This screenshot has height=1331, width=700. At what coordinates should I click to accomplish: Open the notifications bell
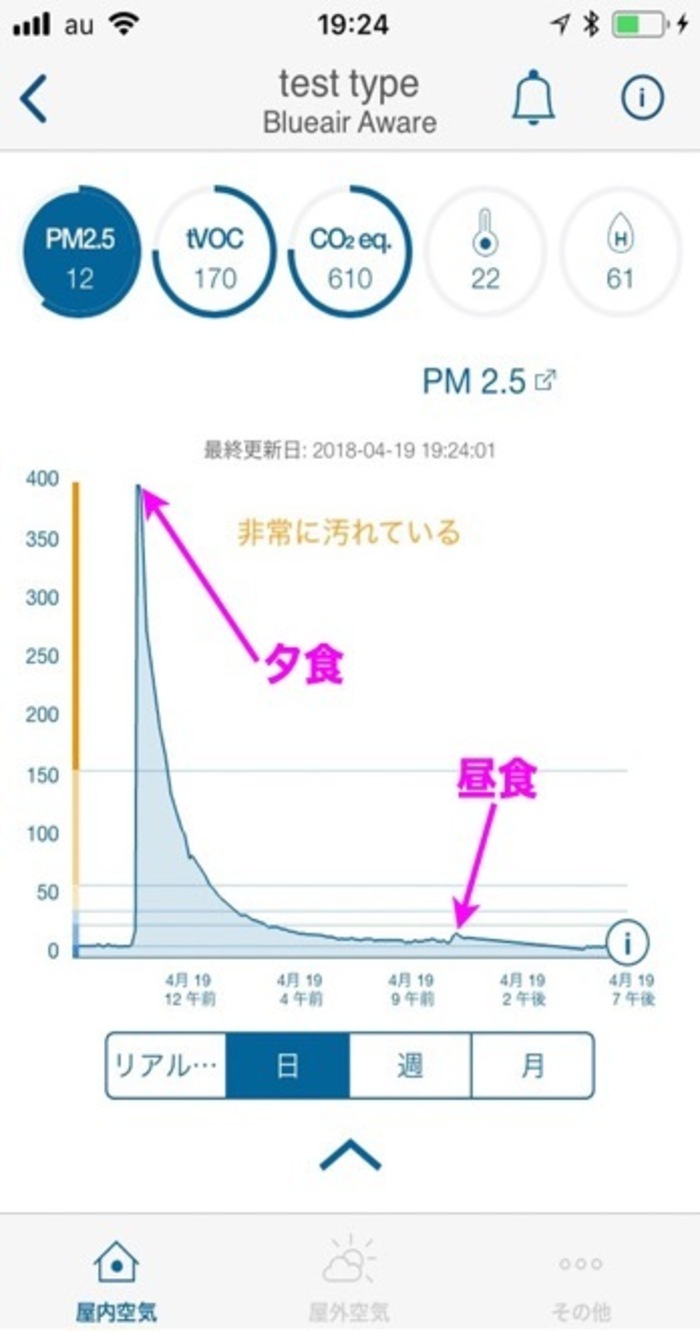pyautogui.click(x=533, y=98)
